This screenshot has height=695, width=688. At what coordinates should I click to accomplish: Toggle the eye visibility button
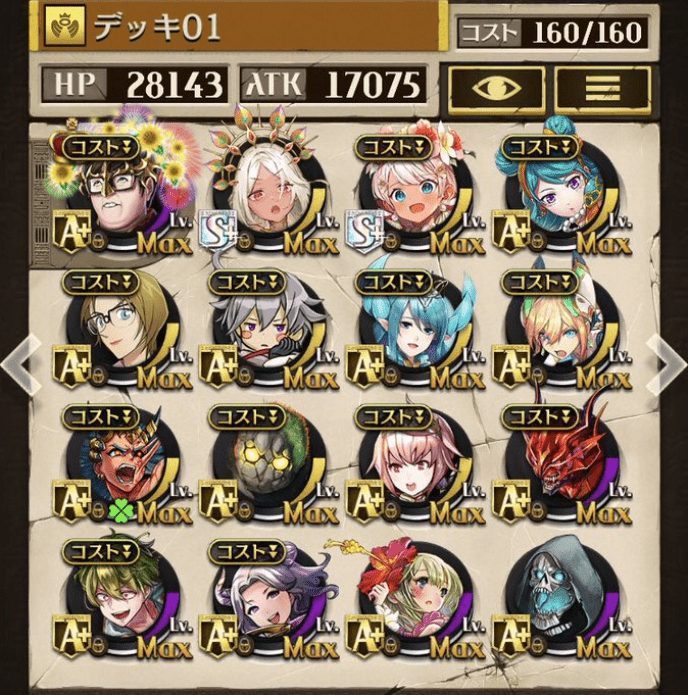tap(496, 89)
